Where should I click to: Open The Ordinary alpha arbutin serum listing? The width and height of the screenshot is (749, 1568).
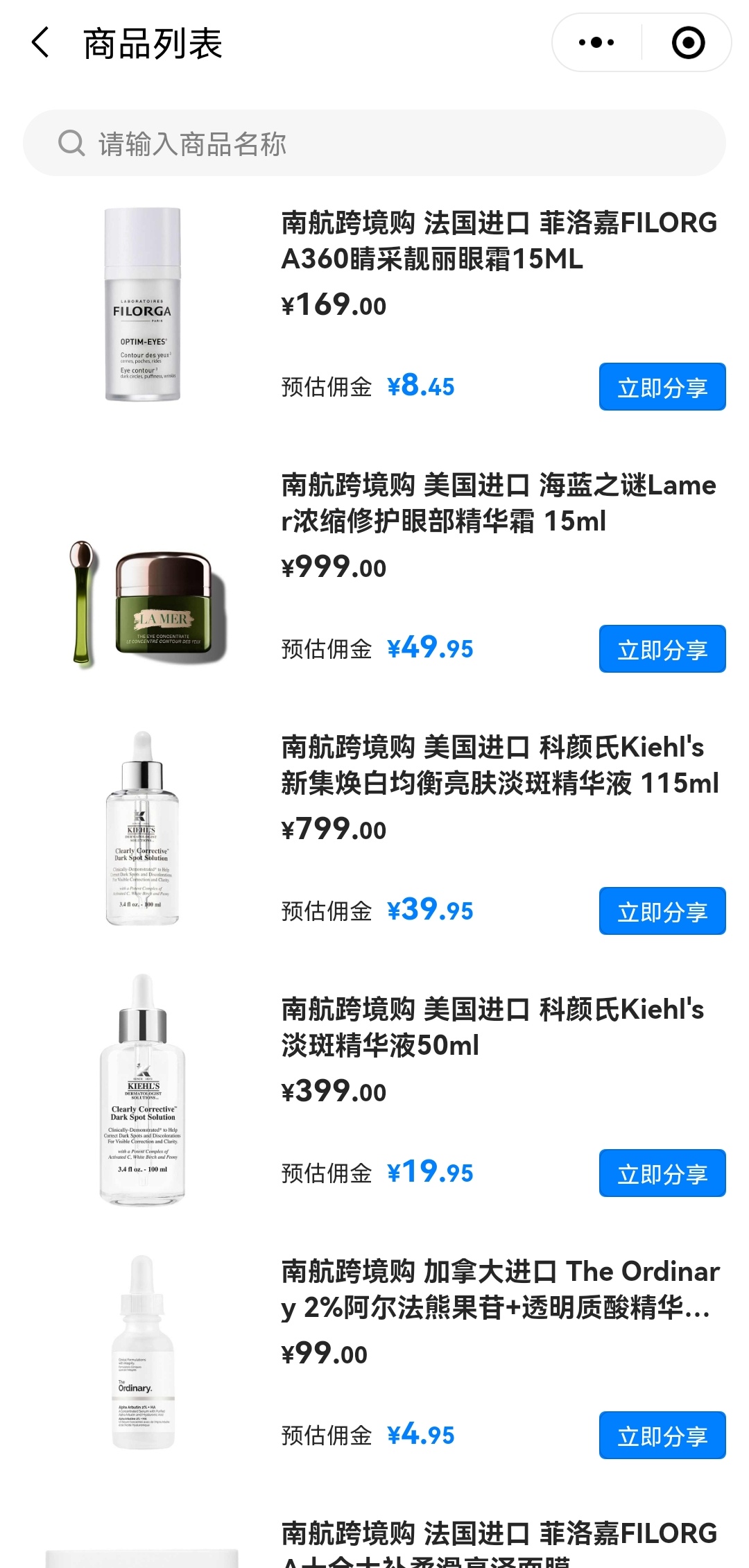498,1289
